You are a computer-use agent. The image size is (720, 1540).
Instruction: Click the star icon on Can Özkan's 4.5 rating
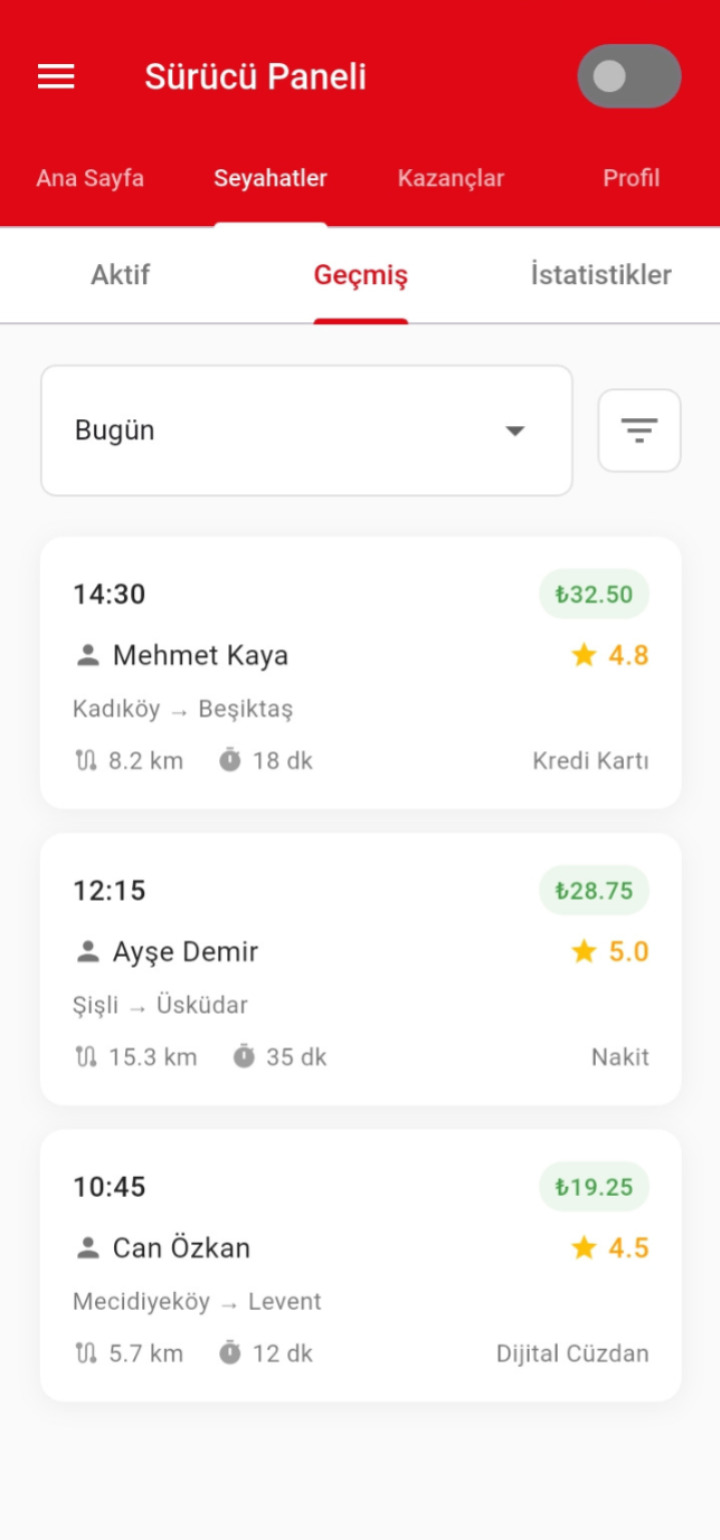(584, 1247)
